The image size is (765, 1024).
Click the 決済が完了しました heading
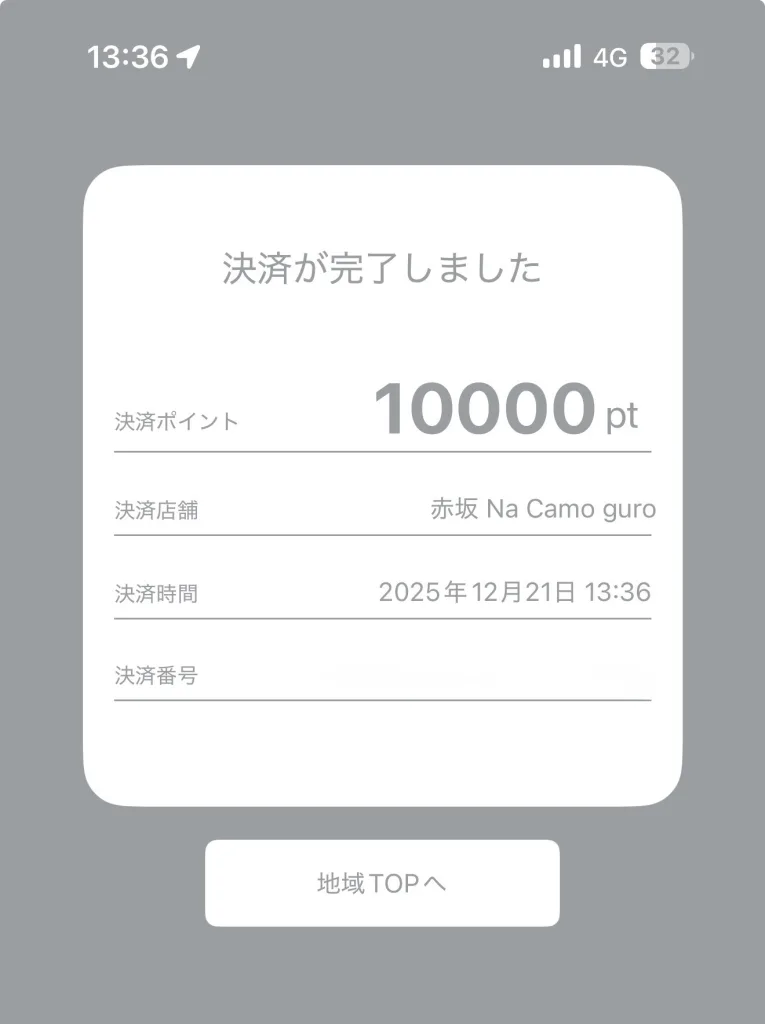coord(382,267)
